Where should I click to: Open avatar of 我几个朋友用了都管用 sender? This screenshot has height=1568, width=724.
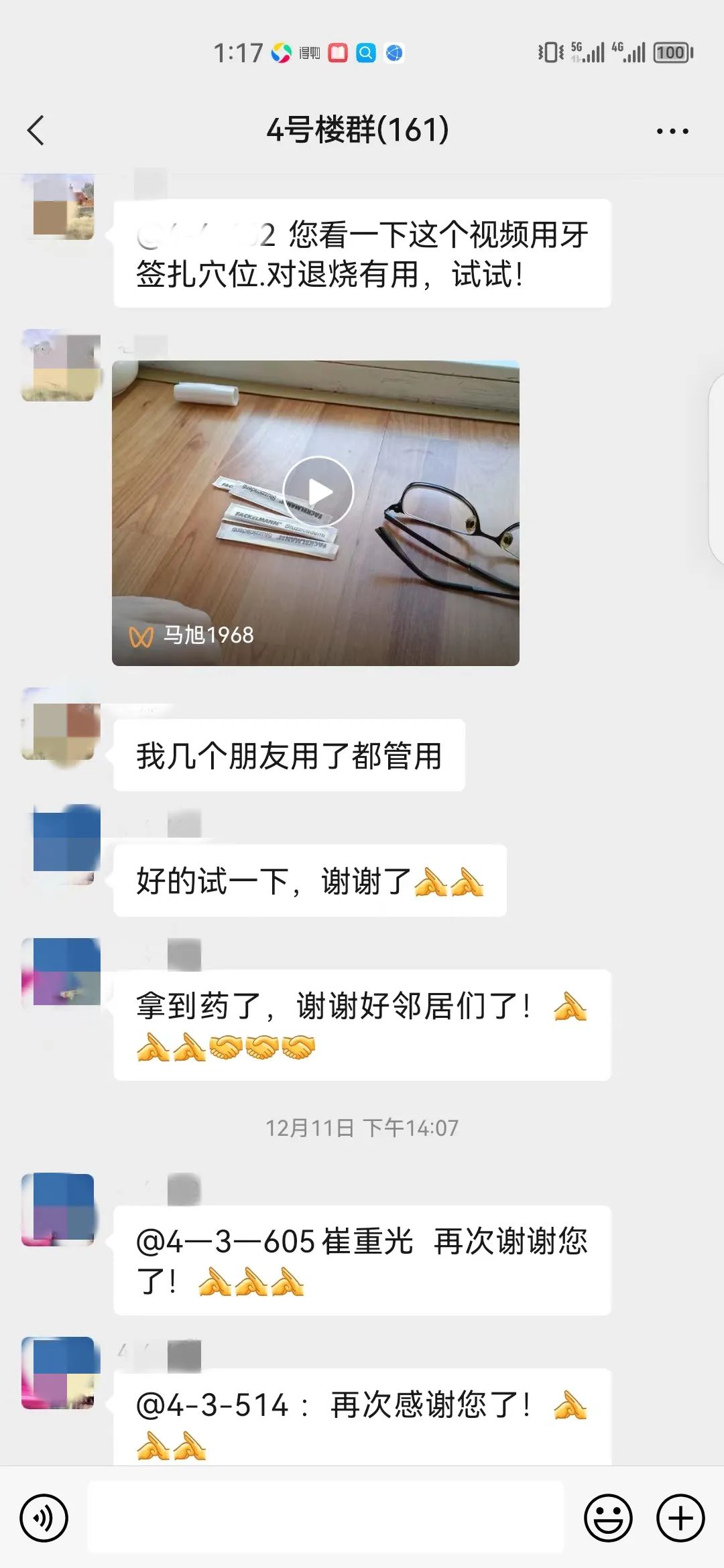tap(61, 724)
